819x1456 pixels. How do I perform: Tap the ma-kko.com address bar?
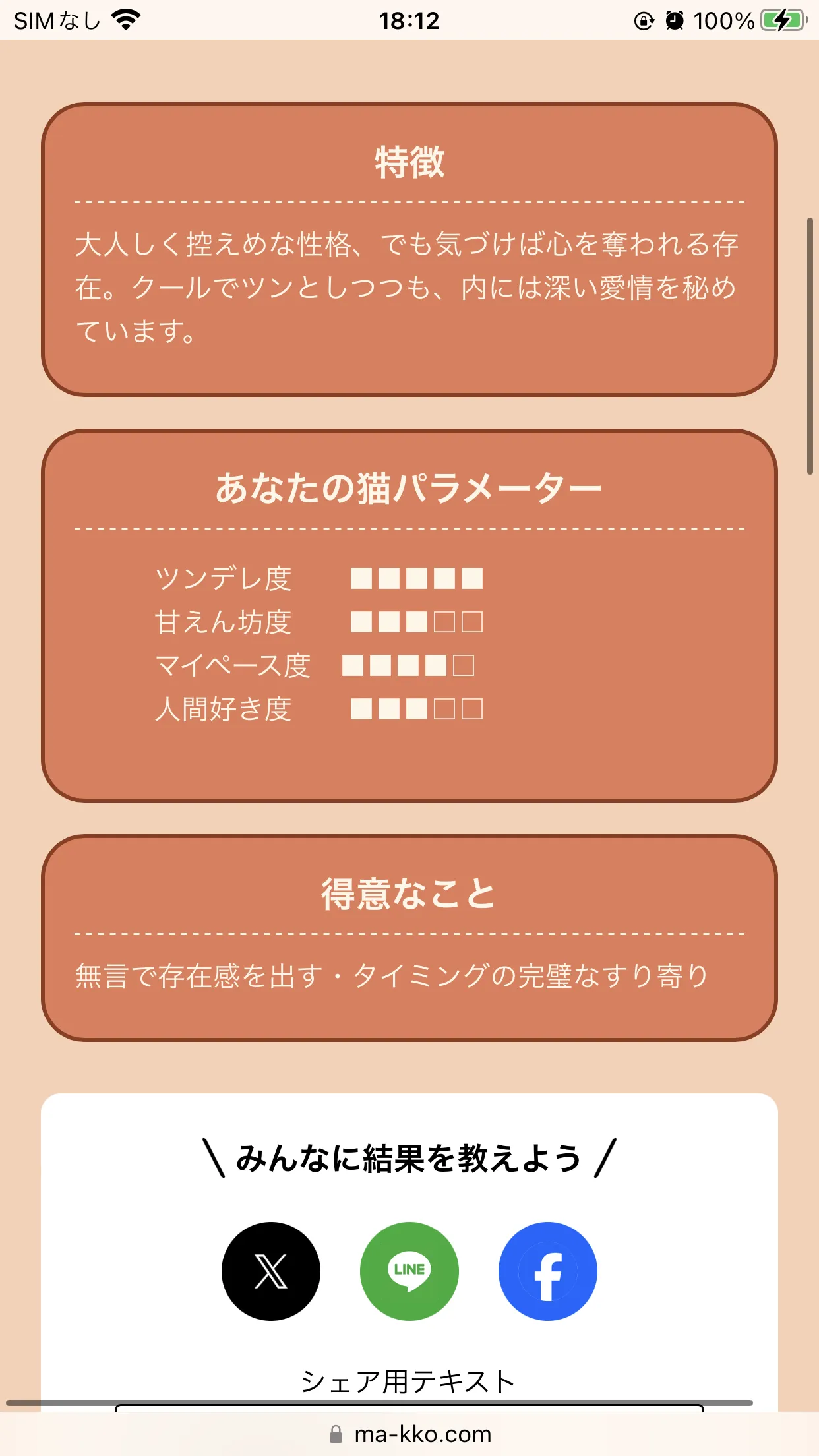(x=409, y=1434)
